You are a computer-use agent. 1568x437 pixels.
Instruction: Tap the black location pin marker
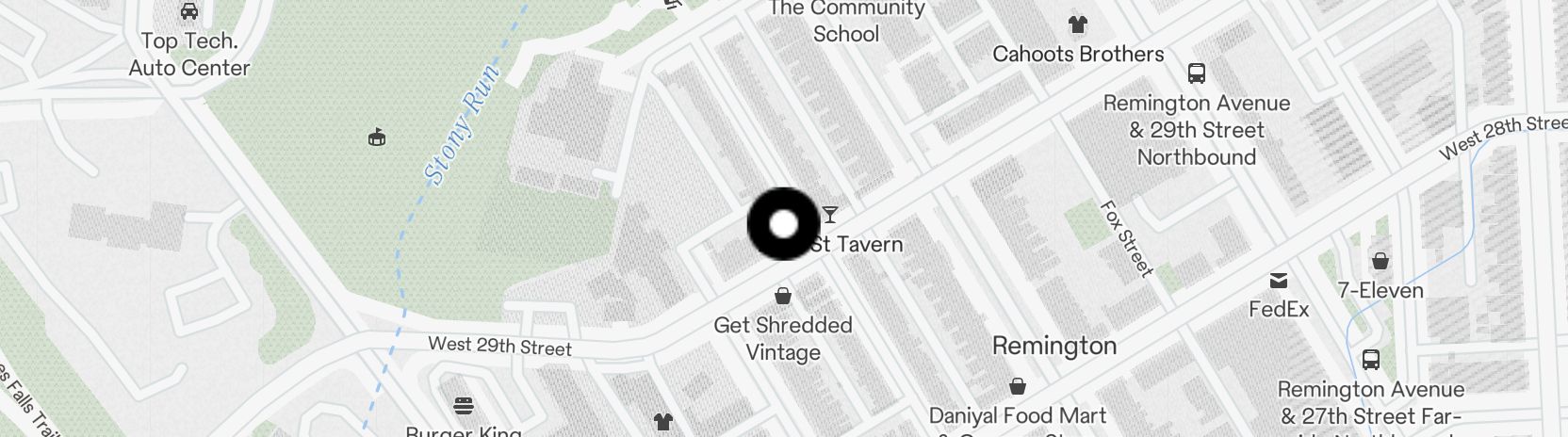click(x=783, y=224)
